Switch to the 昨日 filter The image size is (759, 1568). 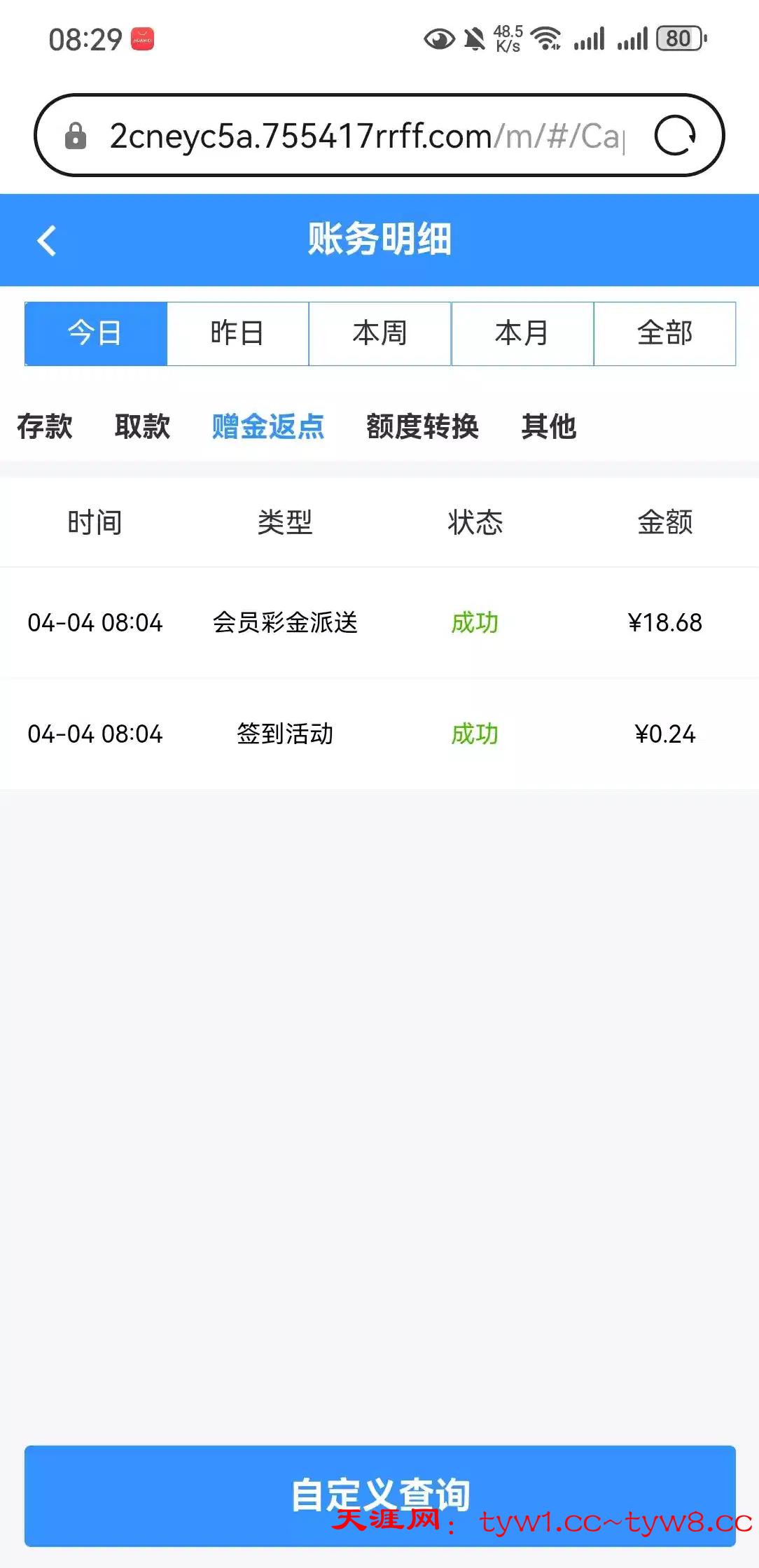click(237, 333)
